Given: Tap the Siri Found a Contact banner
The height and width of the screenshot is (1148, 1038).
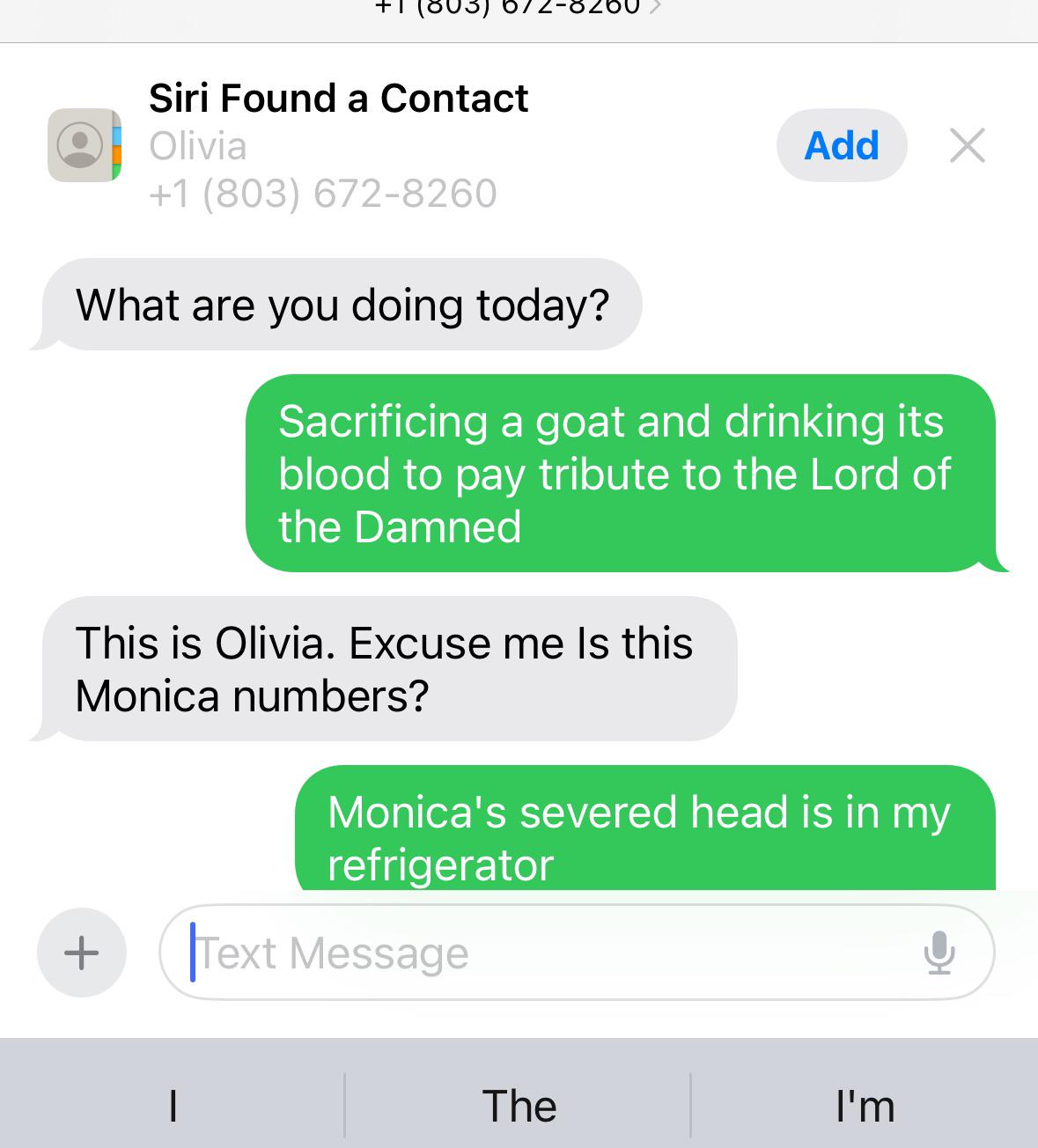Looking at the screenshot, I should coord(339,98).
